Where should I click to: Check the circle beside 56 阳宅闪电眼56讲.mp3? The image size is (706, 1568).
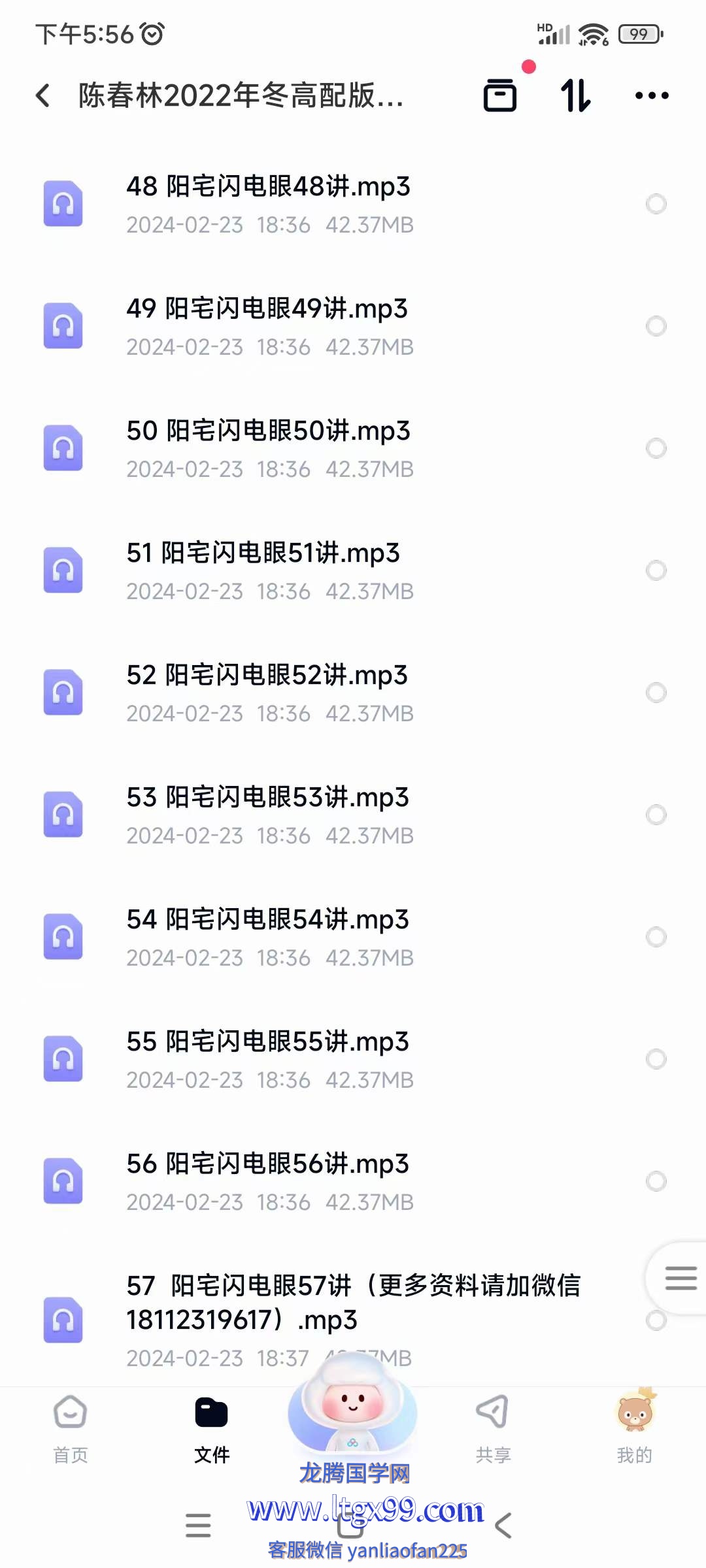tap(656, 1181)
